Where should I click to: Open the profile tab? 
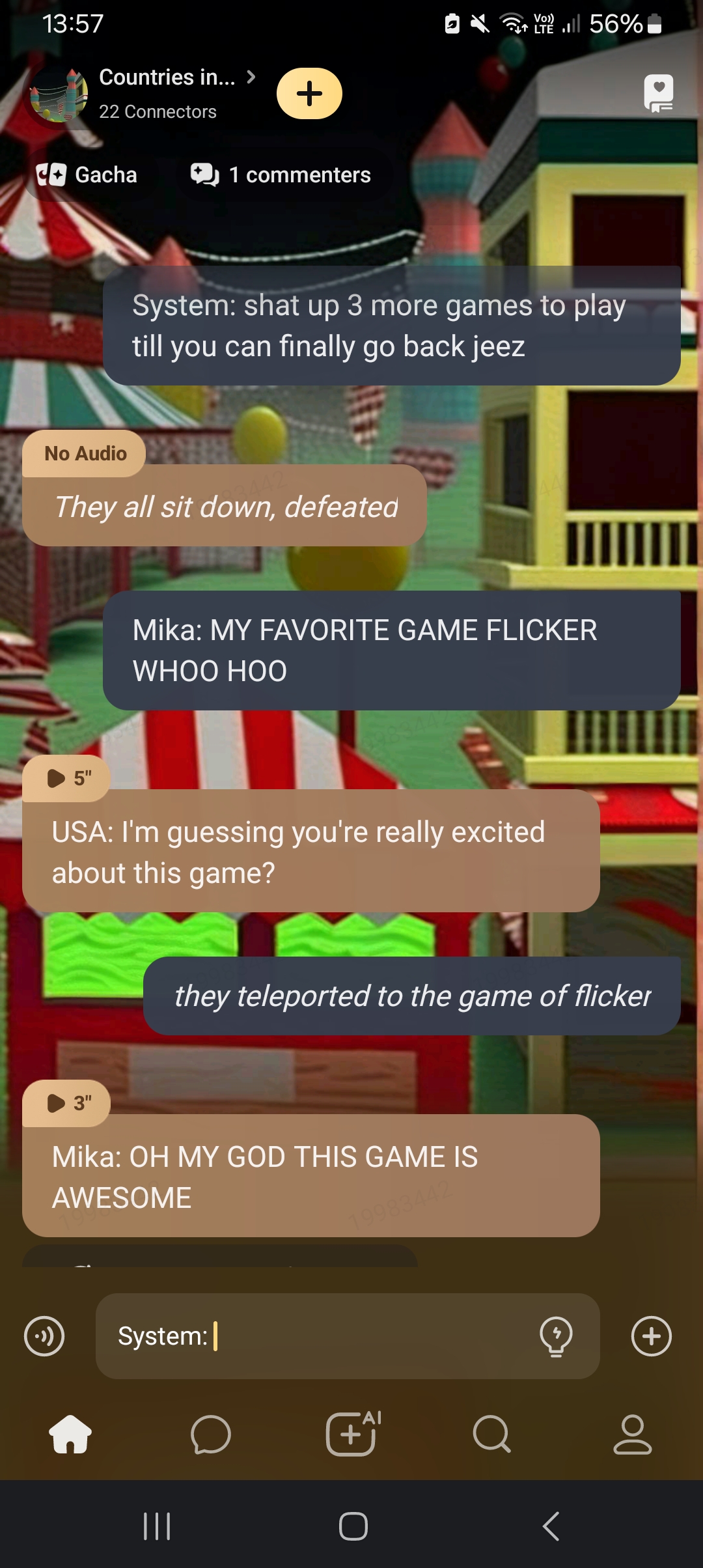632,1435
